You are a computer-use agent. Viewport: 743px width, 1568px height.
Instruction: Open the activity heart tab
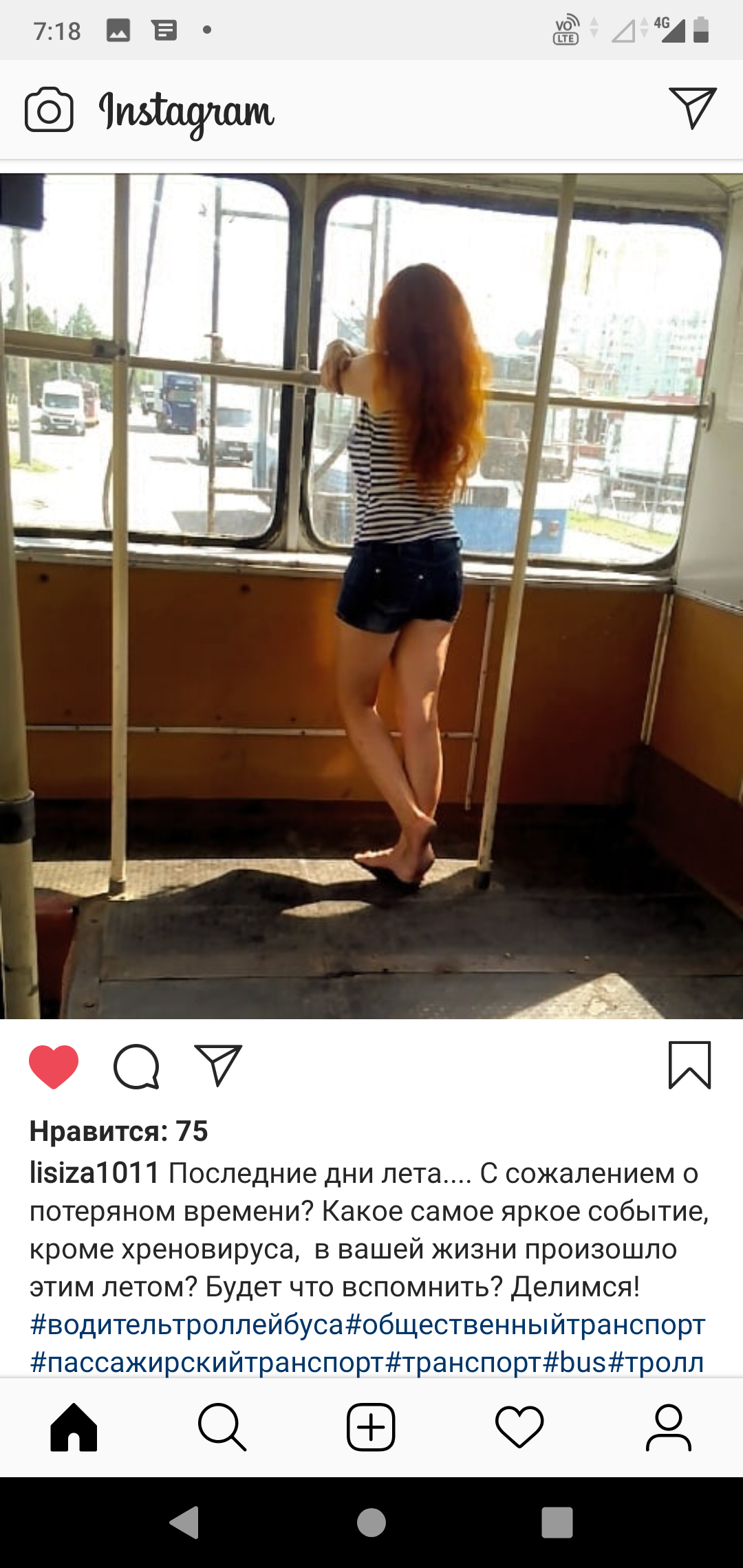coord(519,1427)
